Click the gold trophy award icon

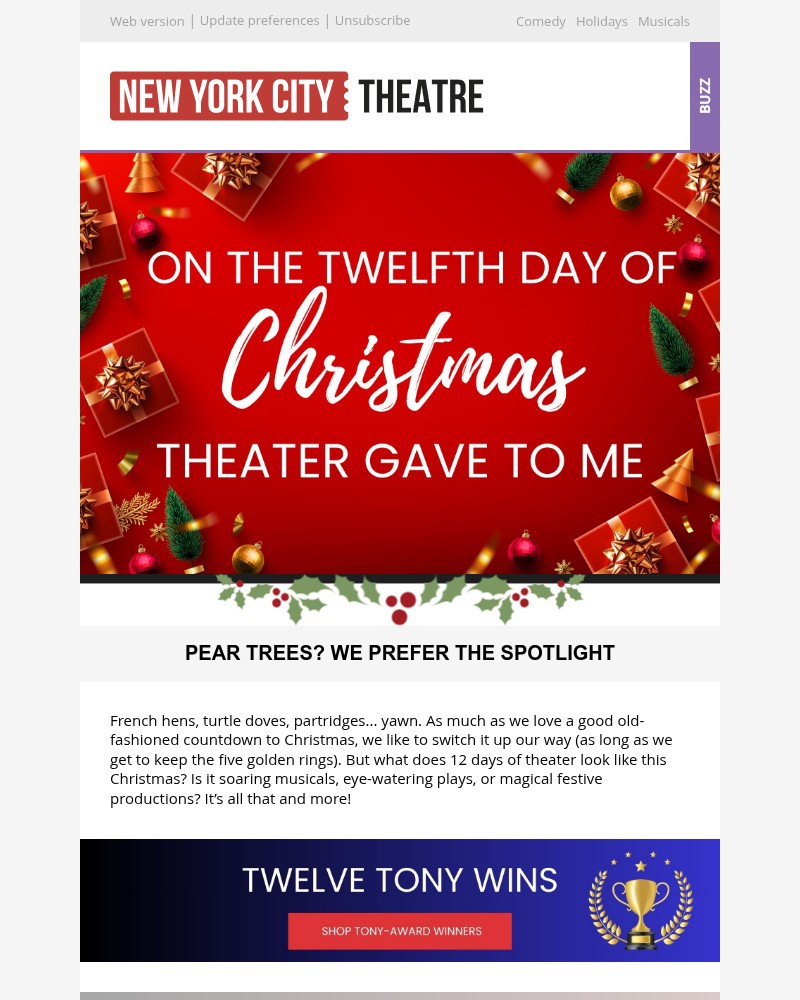click(x=640, y=900)
